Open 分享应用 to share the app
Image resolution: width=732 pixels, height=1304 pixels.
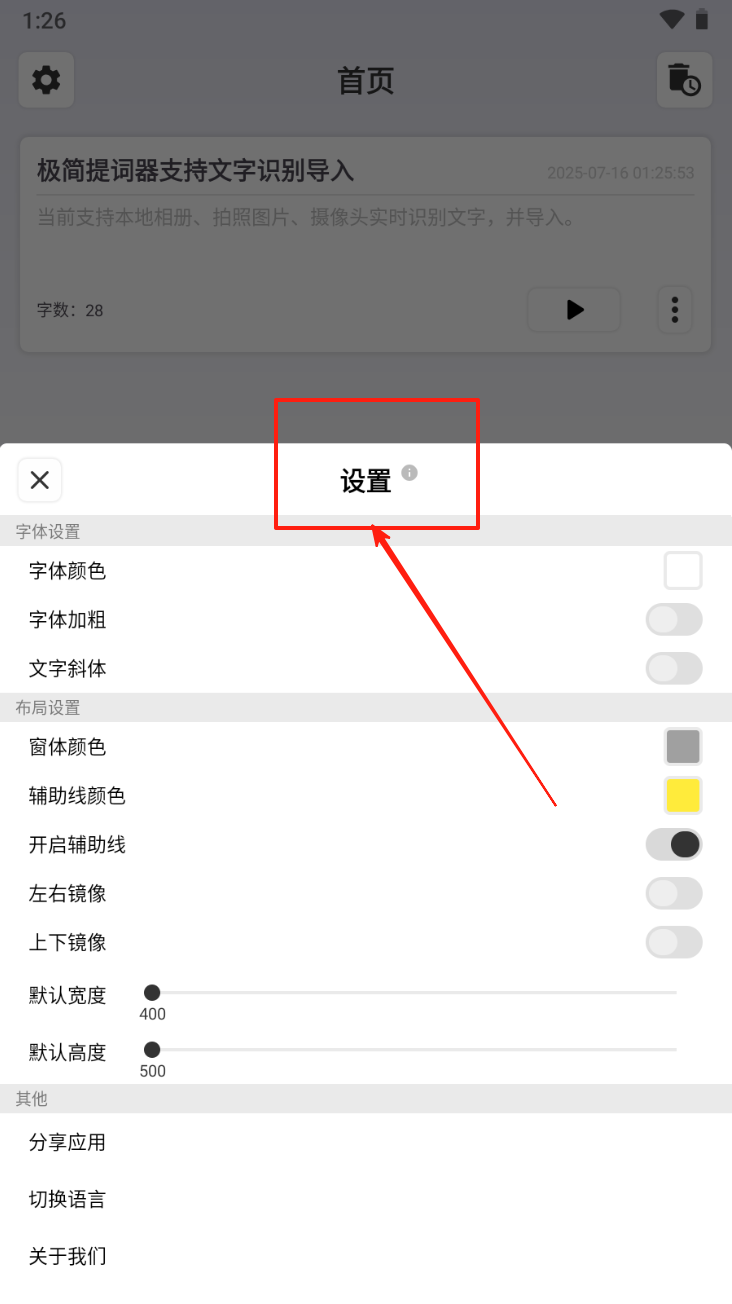67,1142
